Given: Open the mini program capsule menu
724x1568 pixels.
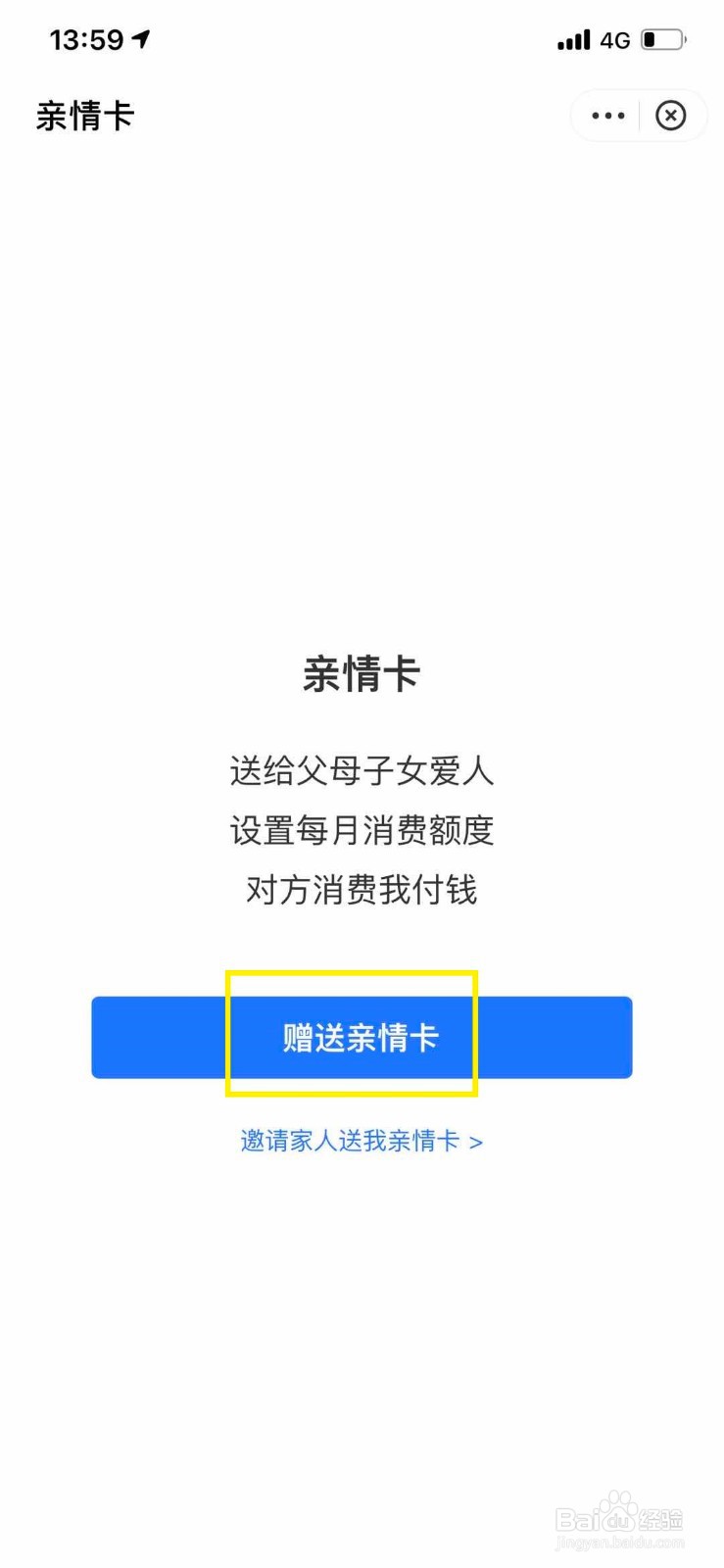Looking at the screenshot, I should point(637,116).
